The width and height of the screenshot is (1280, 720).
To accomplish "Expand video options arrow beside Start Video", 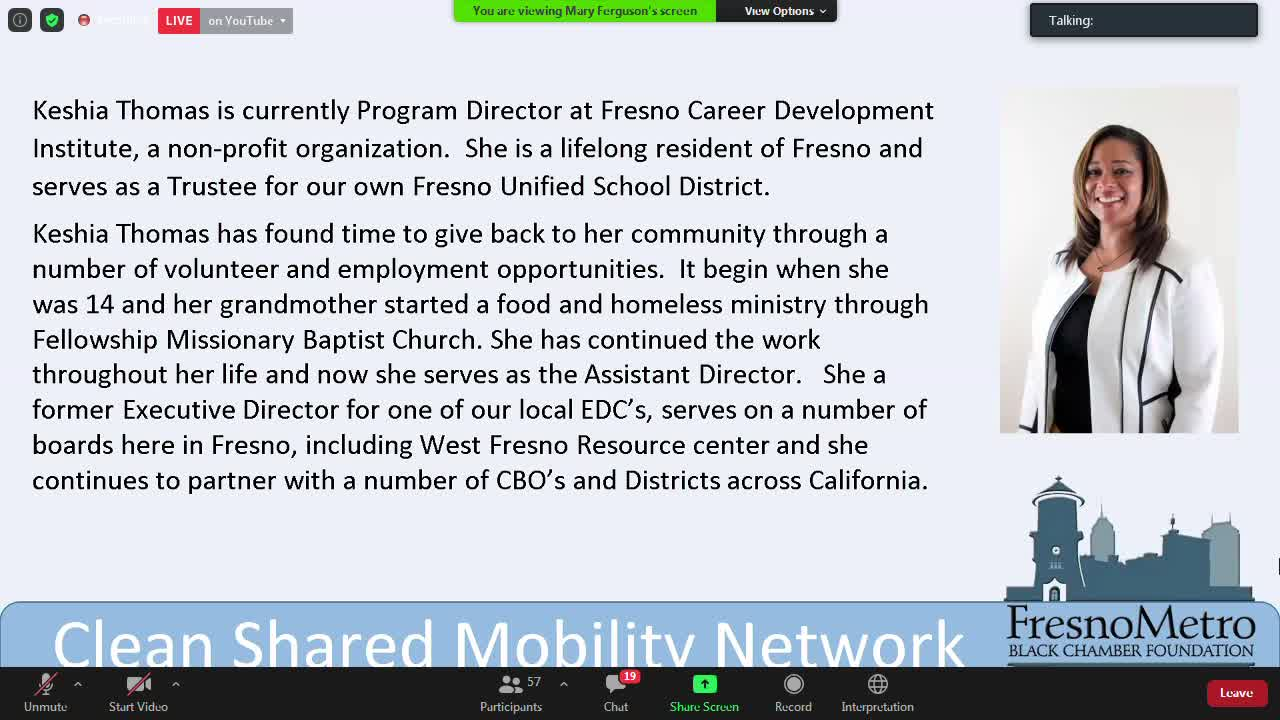I will 175,684.
